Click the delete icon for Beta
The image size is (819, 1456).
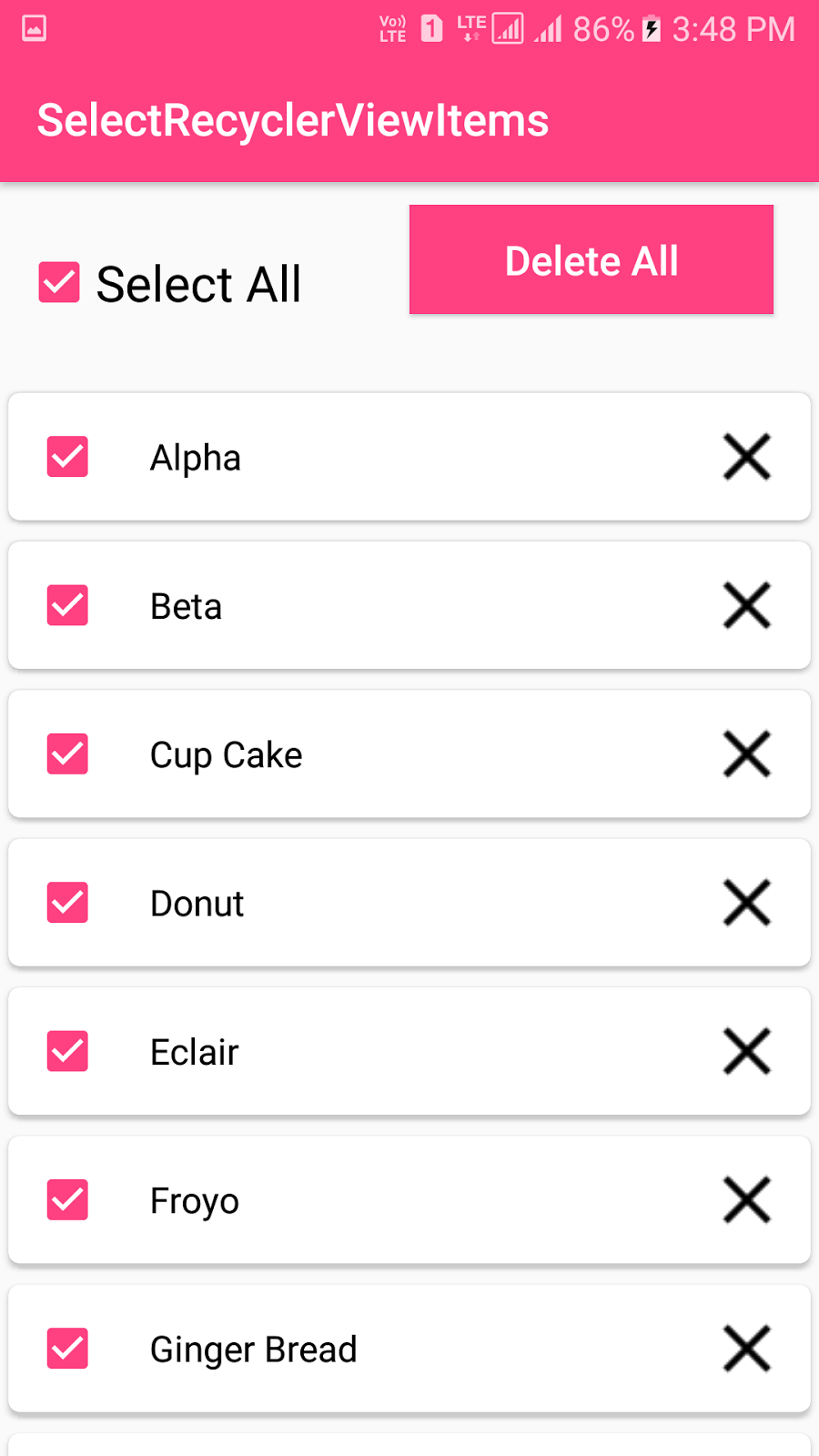[x=746, y=605]
